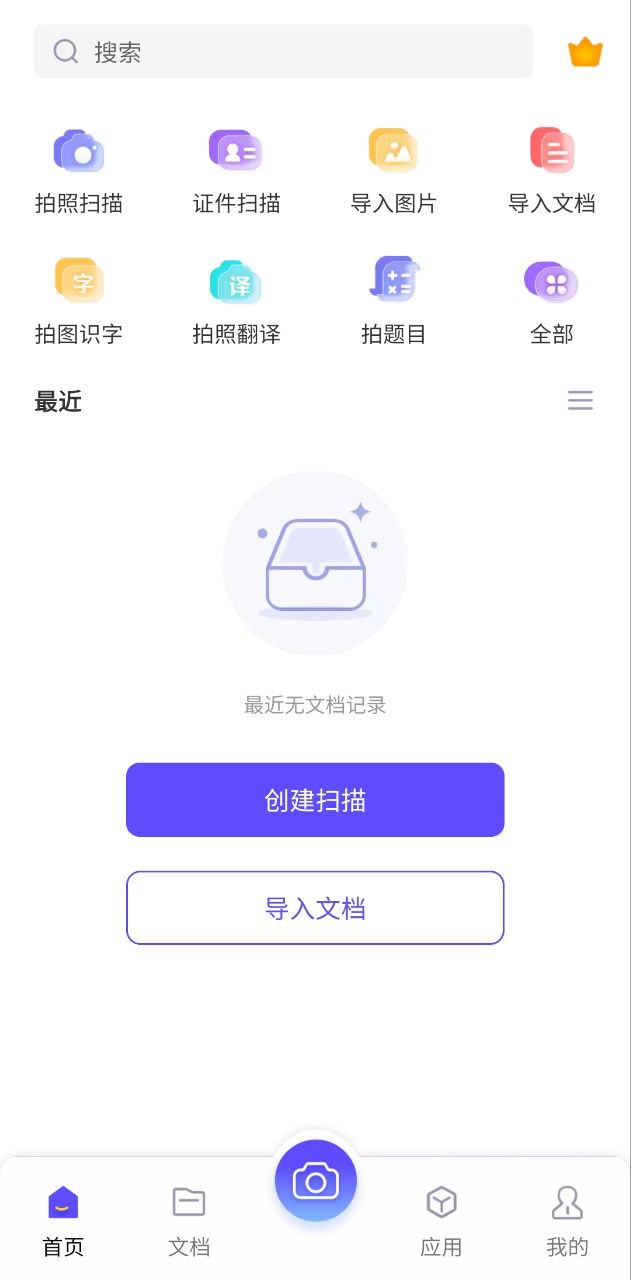Open the list menu icon beside 最近

(x=580, y=401)
